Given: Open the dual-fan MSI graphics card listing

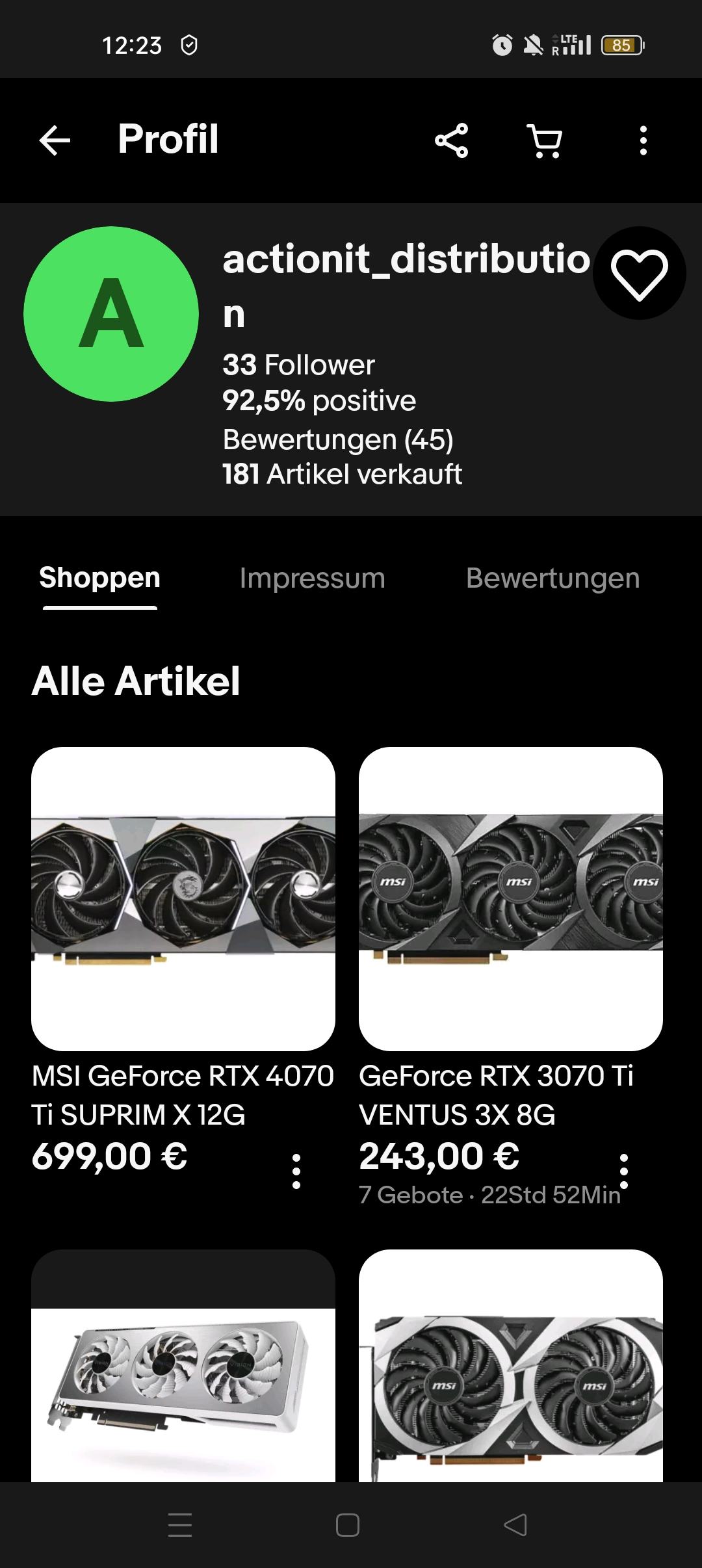Looking at the screenshot, I should [511, 1372].
